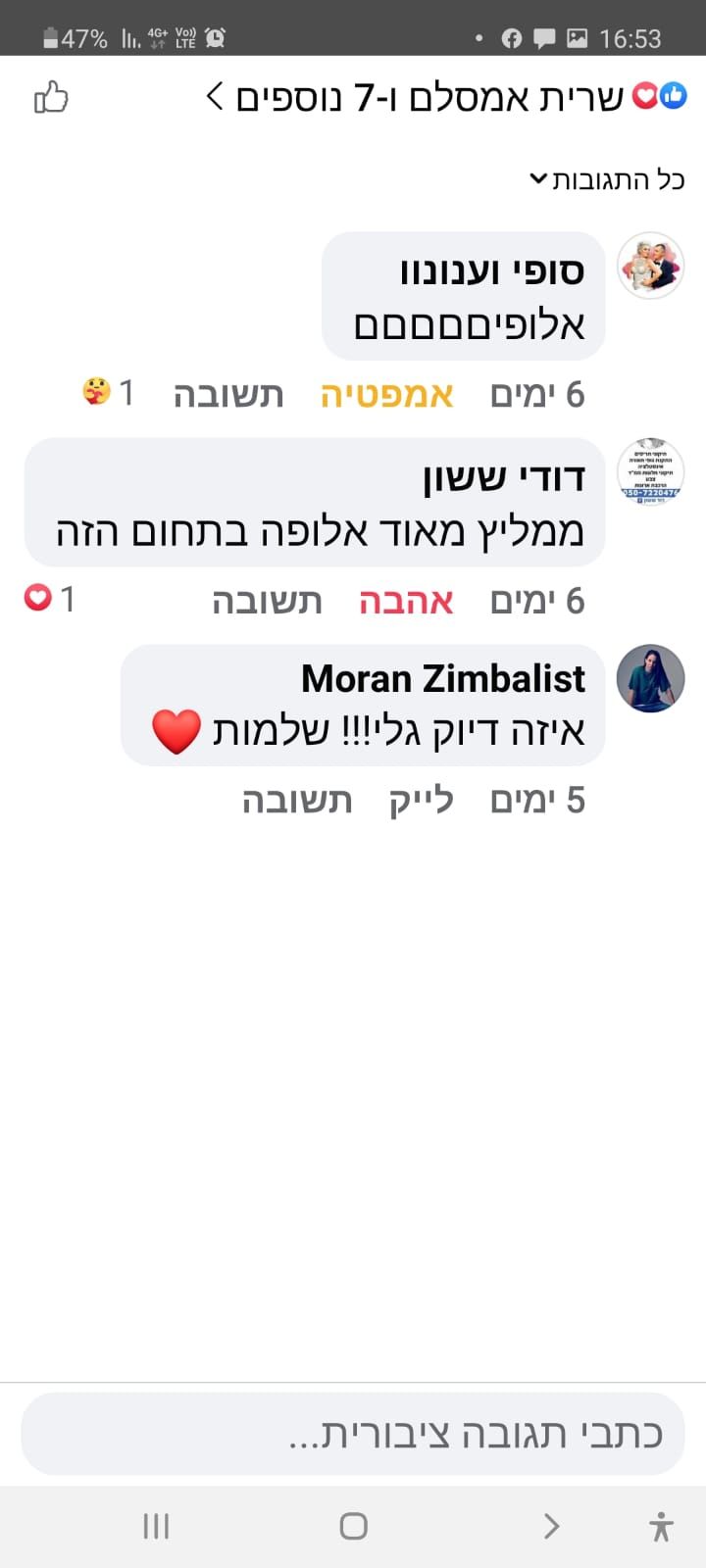
Task: Like the post with thumbs-up icon
Action: click(51, 98)
